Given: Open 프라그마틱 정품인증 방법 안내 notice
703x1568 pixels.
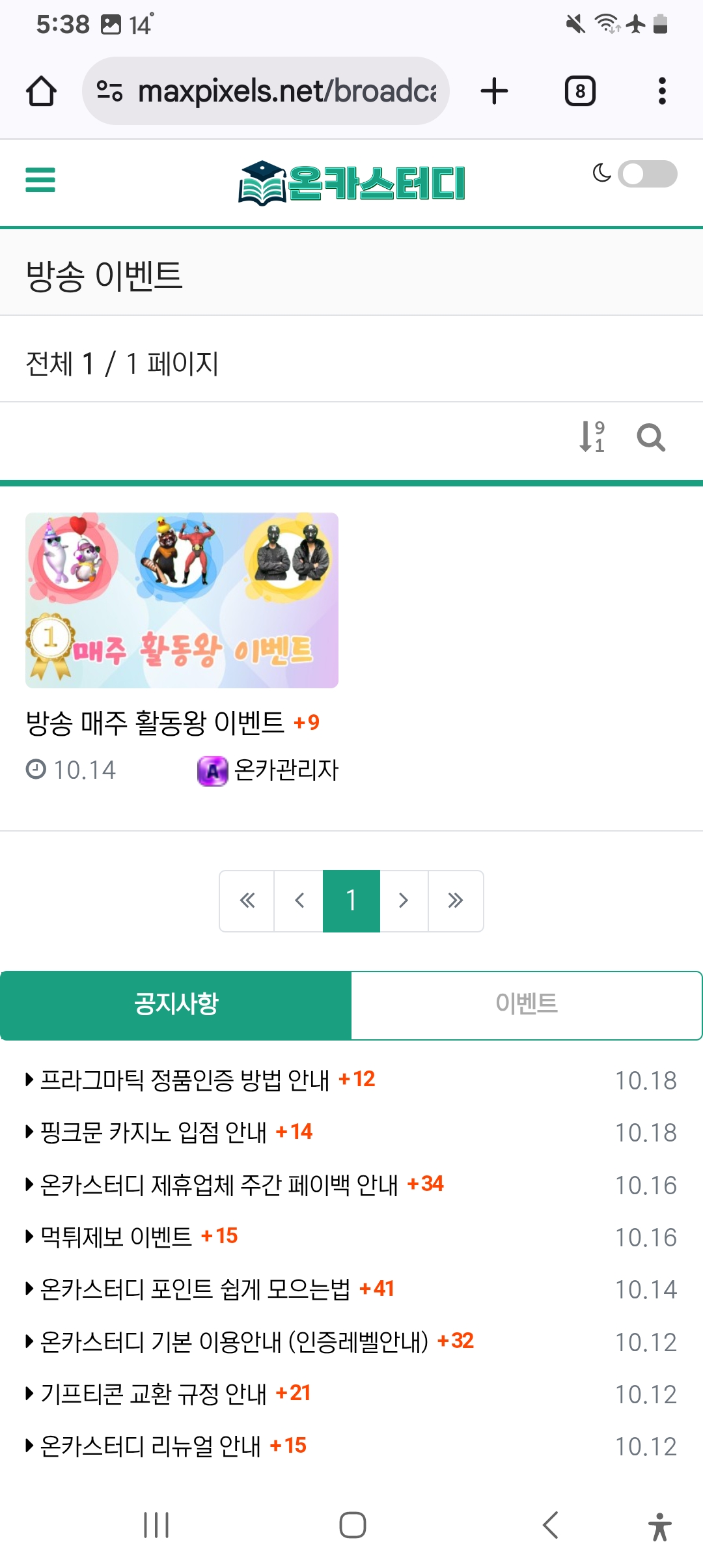Looking at the screenshot, I should (x=185, y=1080).
